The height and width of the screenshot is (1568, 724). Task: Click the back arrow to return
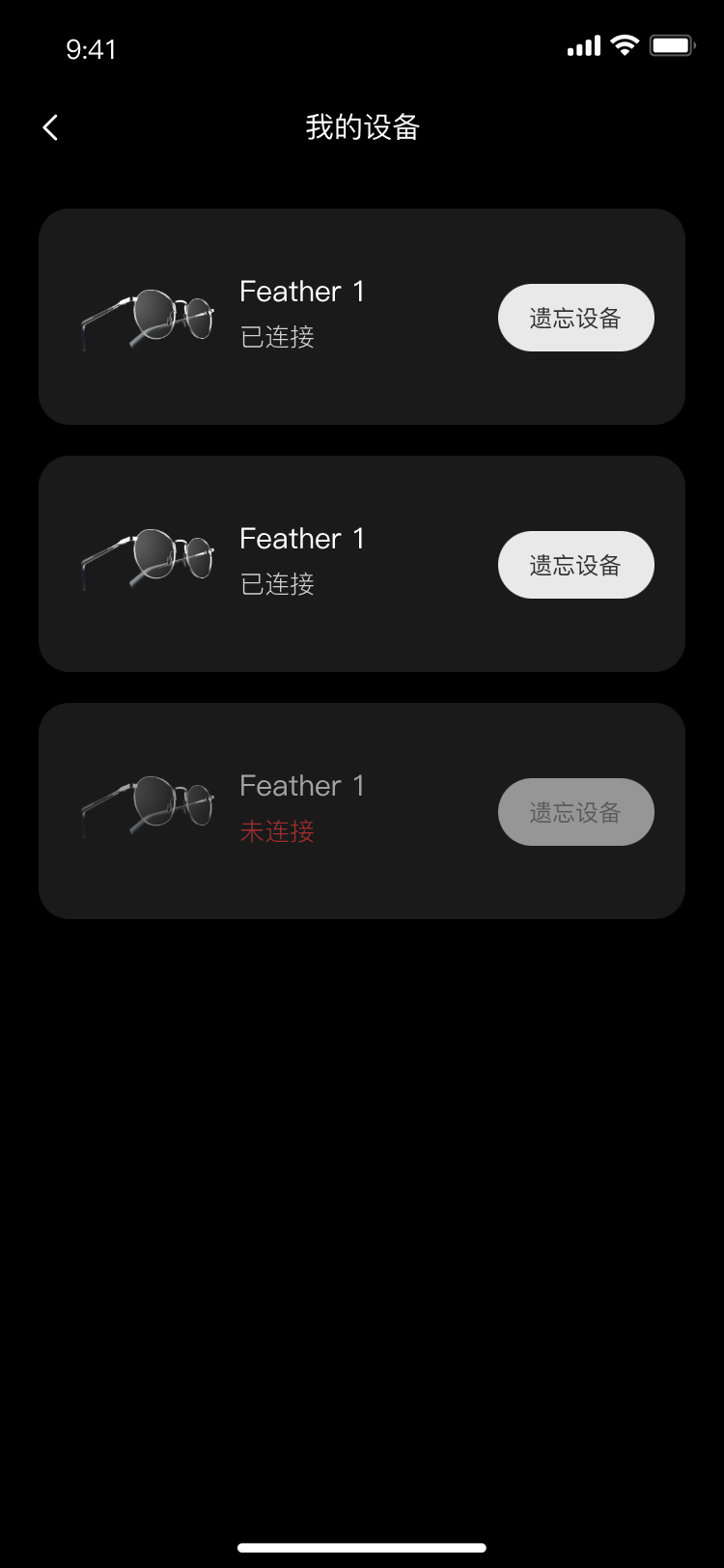[x=49, y=126]
